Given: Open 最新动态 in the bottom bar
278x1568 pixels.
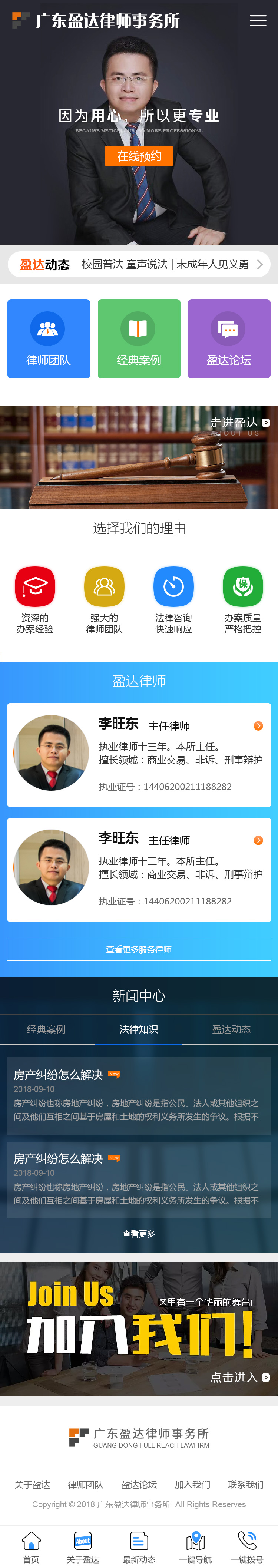Looking at the screenshot, I should (x=139, y=1547).
